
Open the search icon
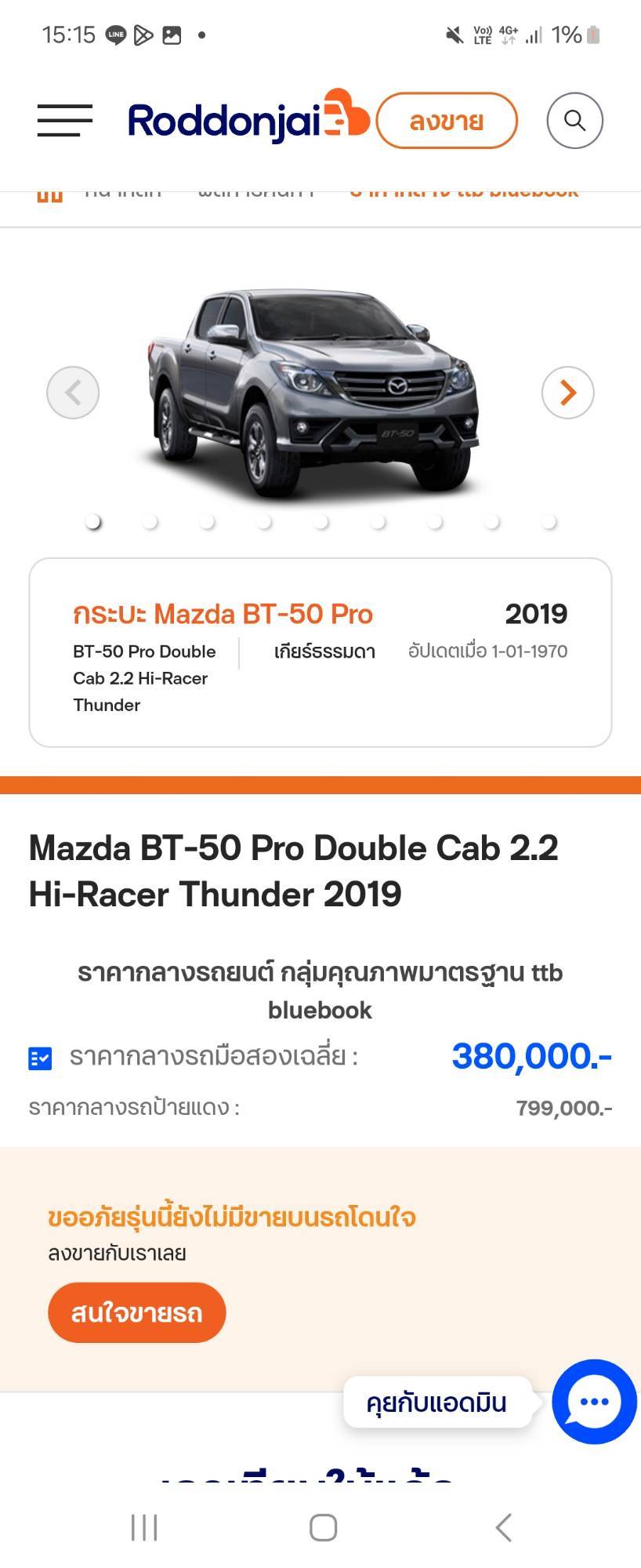pos(574,121)
